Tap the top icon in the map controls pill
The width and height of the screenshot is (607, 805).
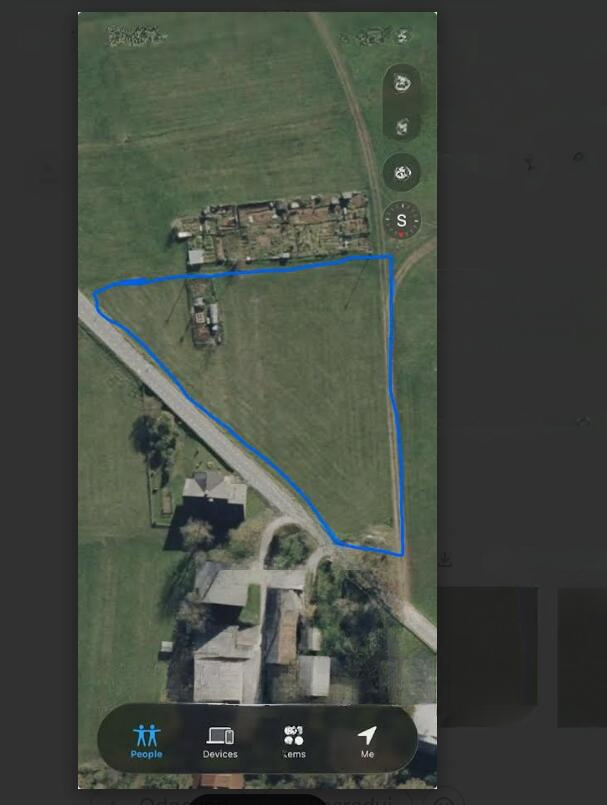[402, 84]
